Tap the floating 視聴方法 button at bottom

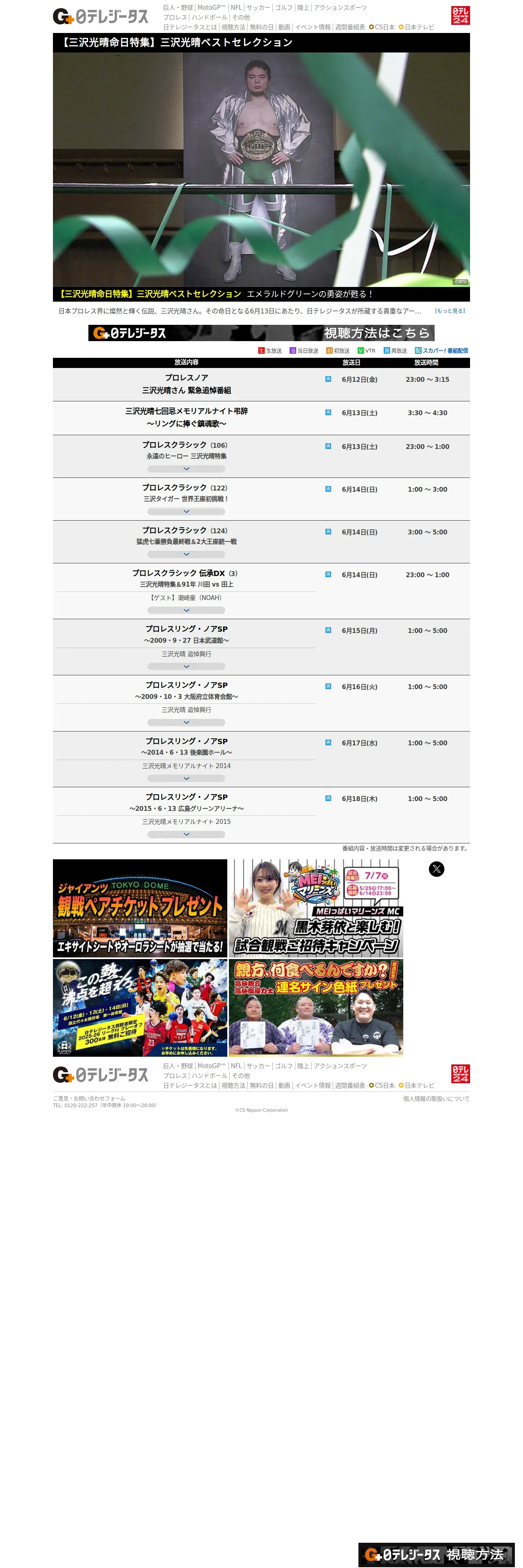[x=437, y=1555]
